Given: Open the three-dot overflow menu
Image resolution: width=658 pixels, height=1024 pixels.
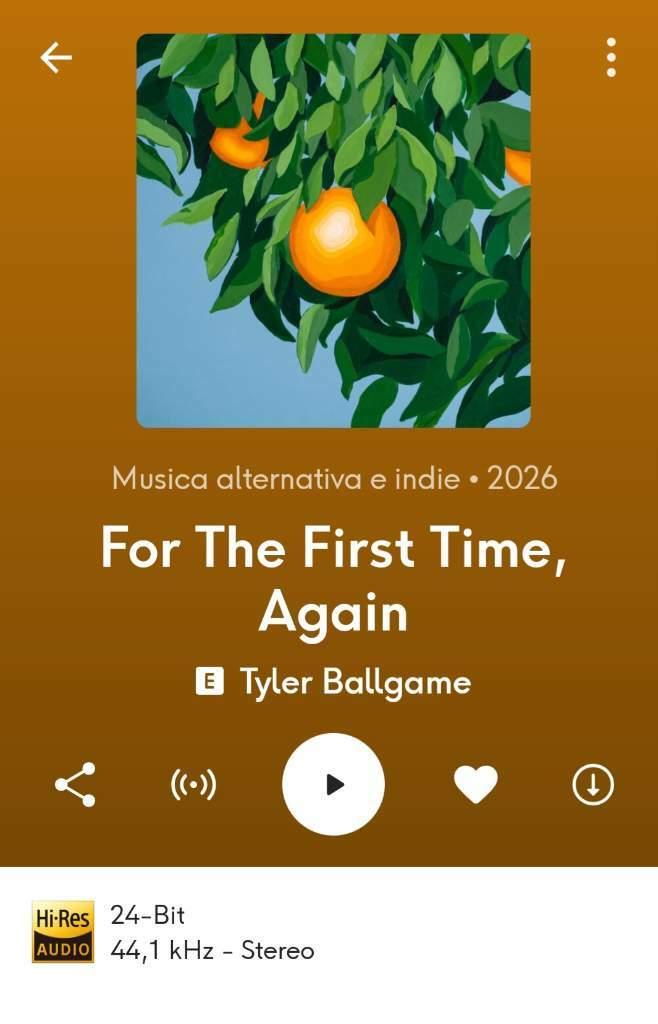Looking at the screenshot, I should coord(610,58).
